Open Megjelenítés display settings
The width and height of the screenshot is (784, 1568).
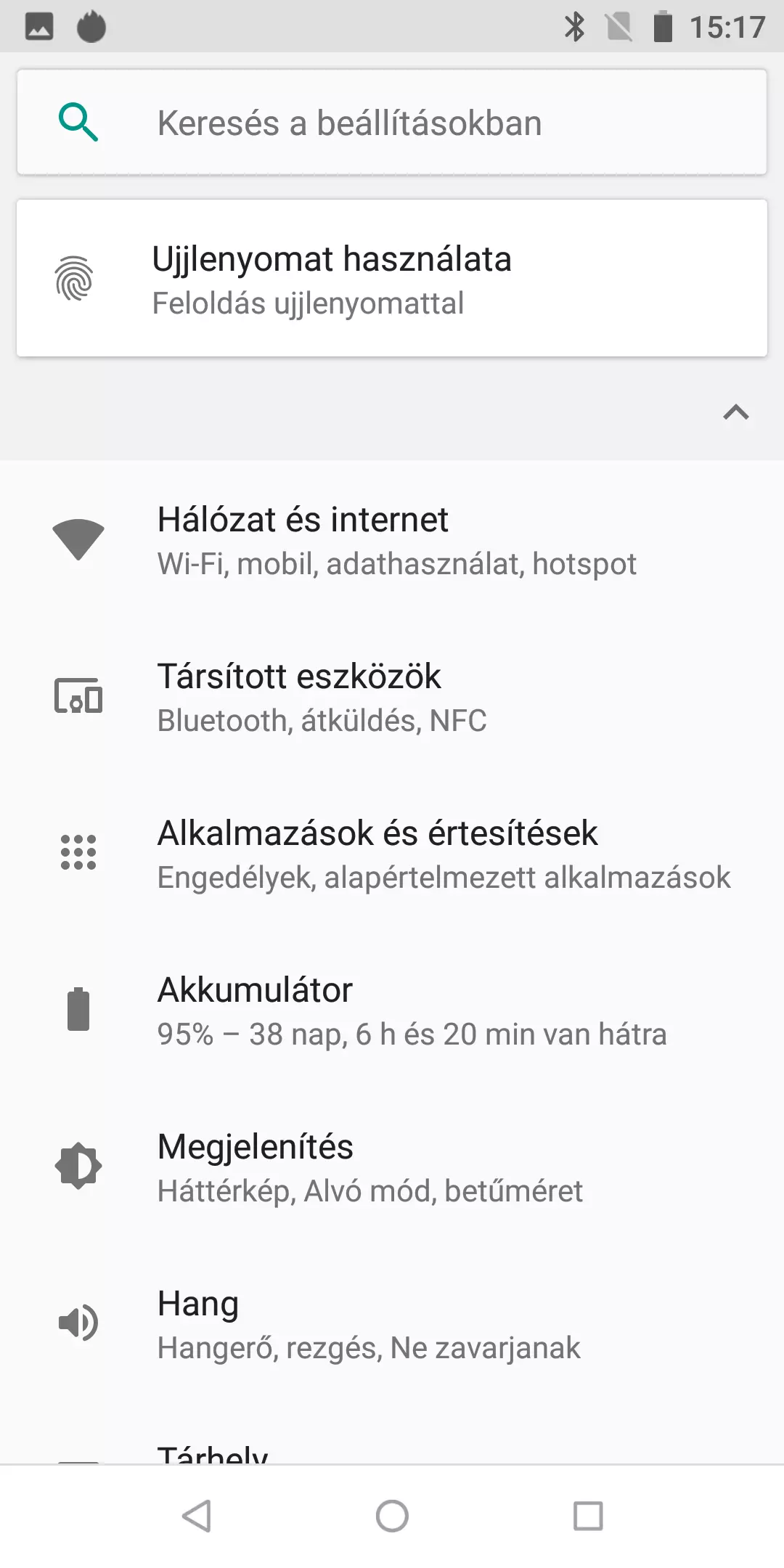[392, 1167]
